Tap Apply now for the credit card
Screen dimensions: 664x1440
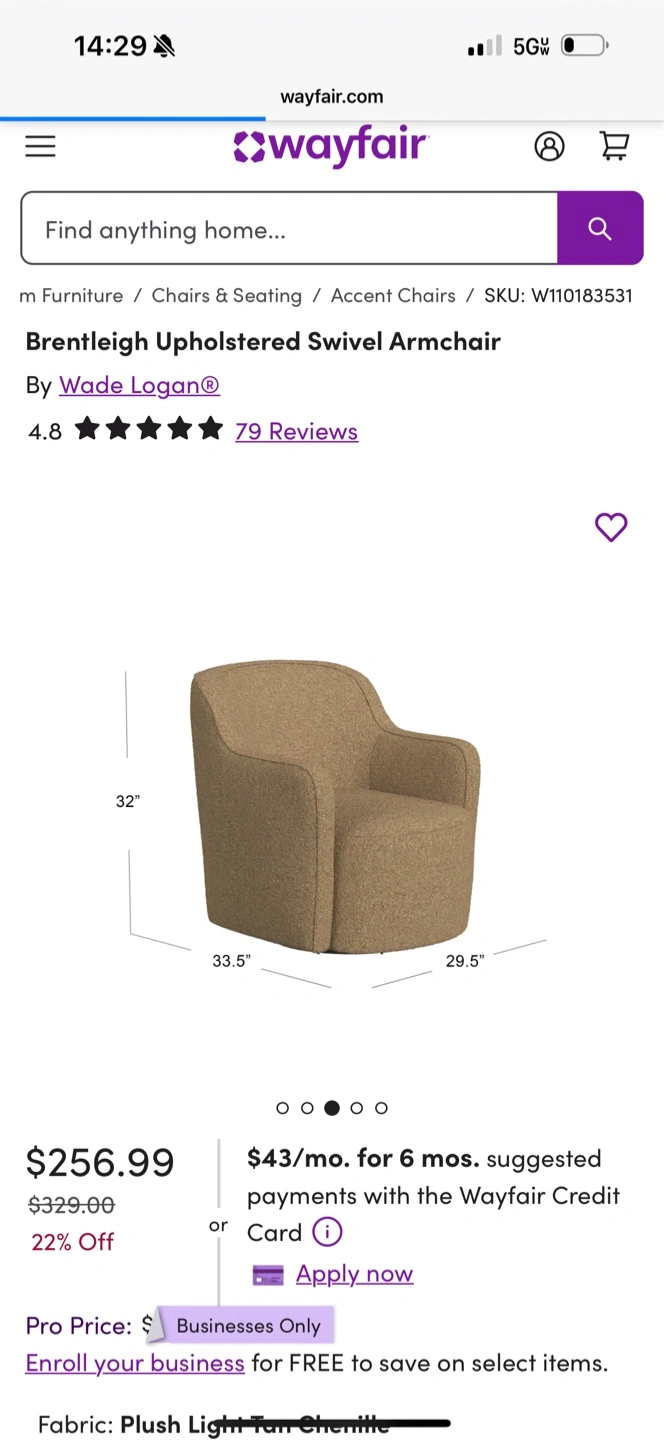[x=354, y=1274]
